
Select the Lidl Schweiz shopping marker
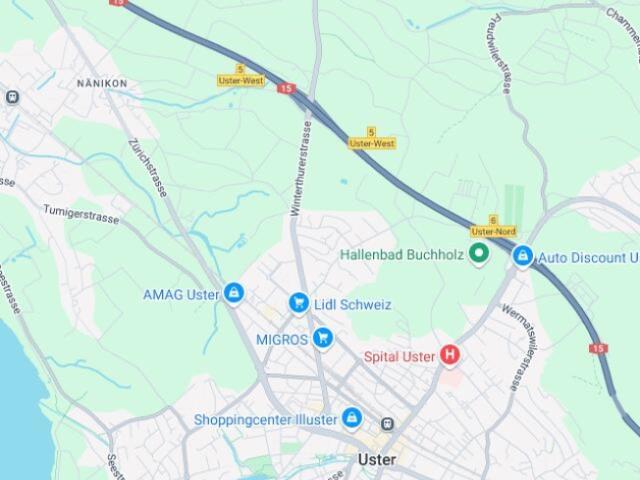tap(298, 302)
